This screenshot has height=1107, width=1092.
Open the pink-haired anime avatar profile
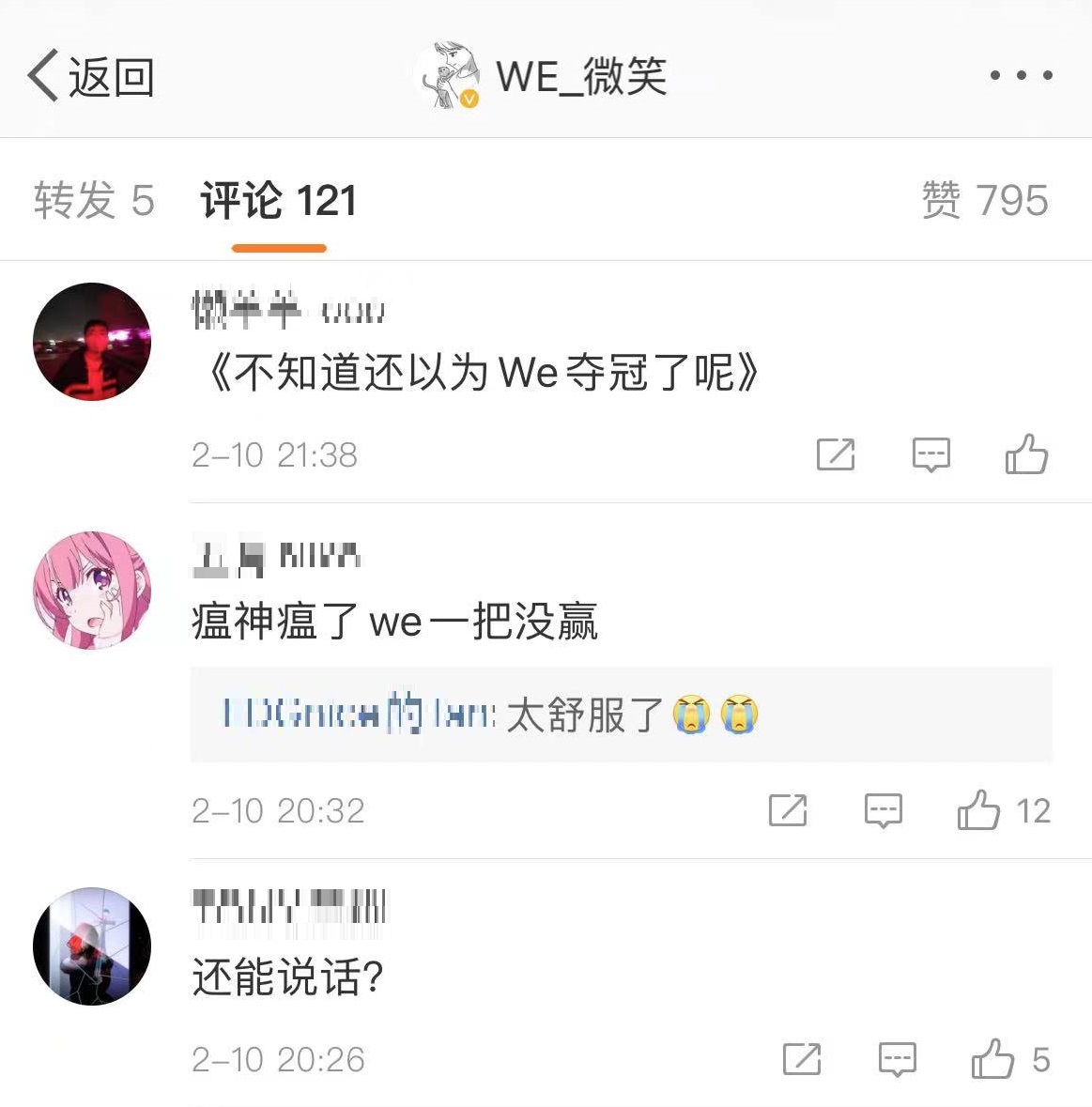click(x=92, y=591)
